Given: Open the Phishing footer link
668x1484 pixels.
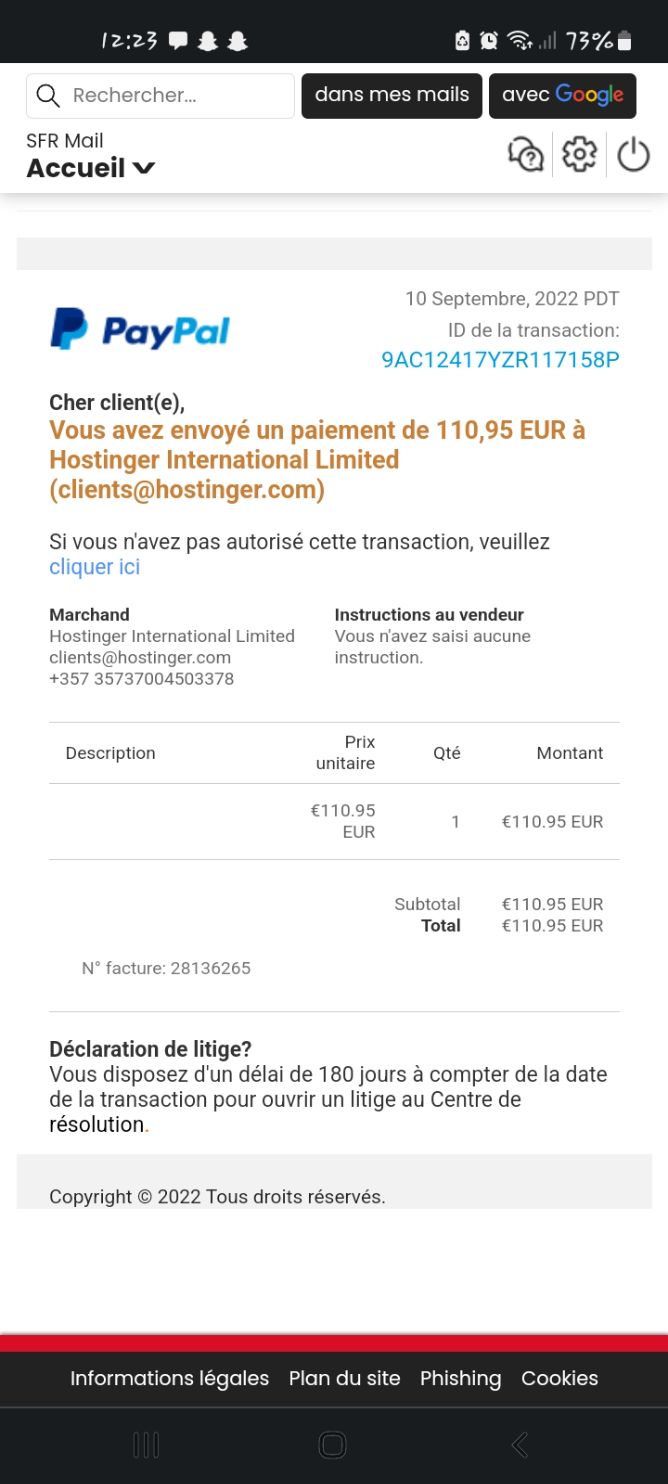Looking at the screenshot, I should coord(460,1378).
